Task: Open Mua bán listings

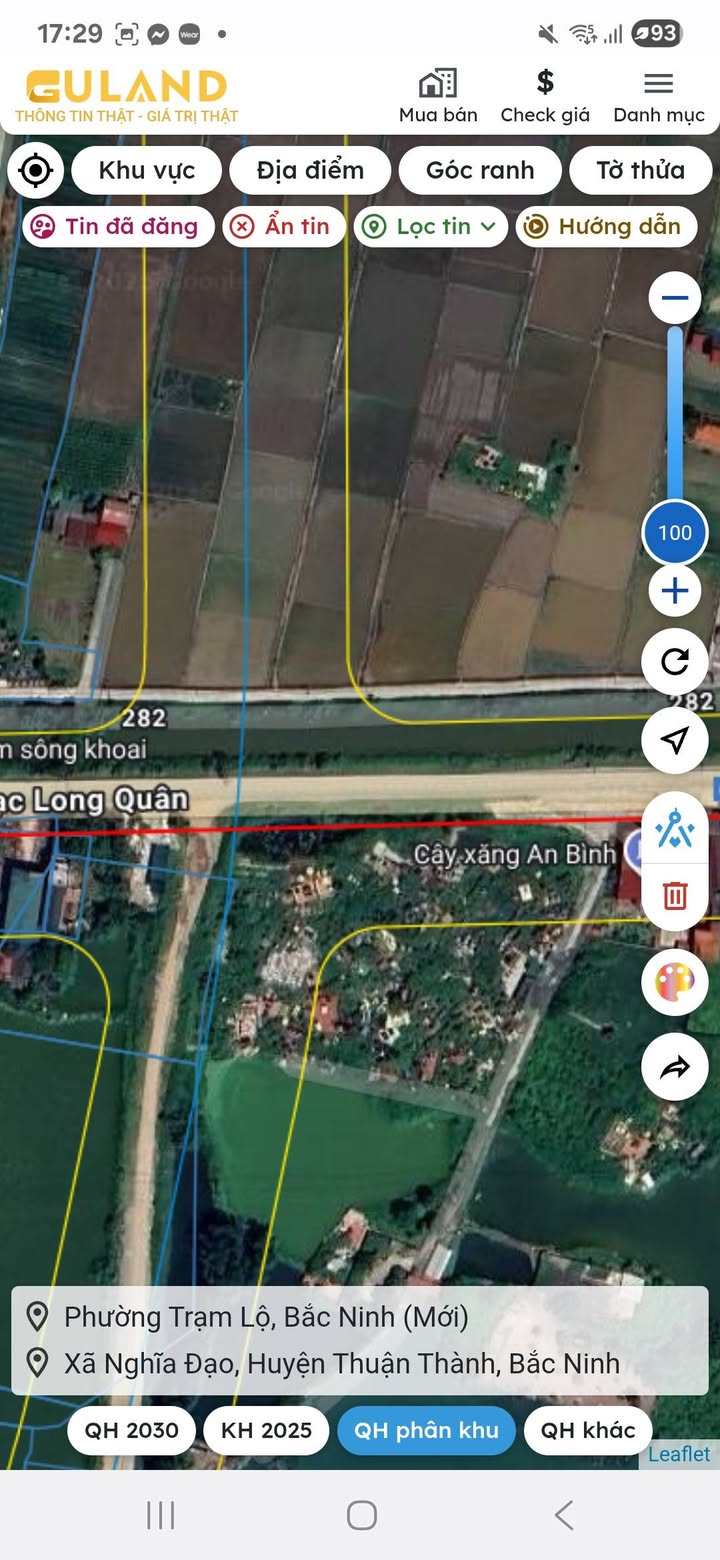Action: [438, 96]
